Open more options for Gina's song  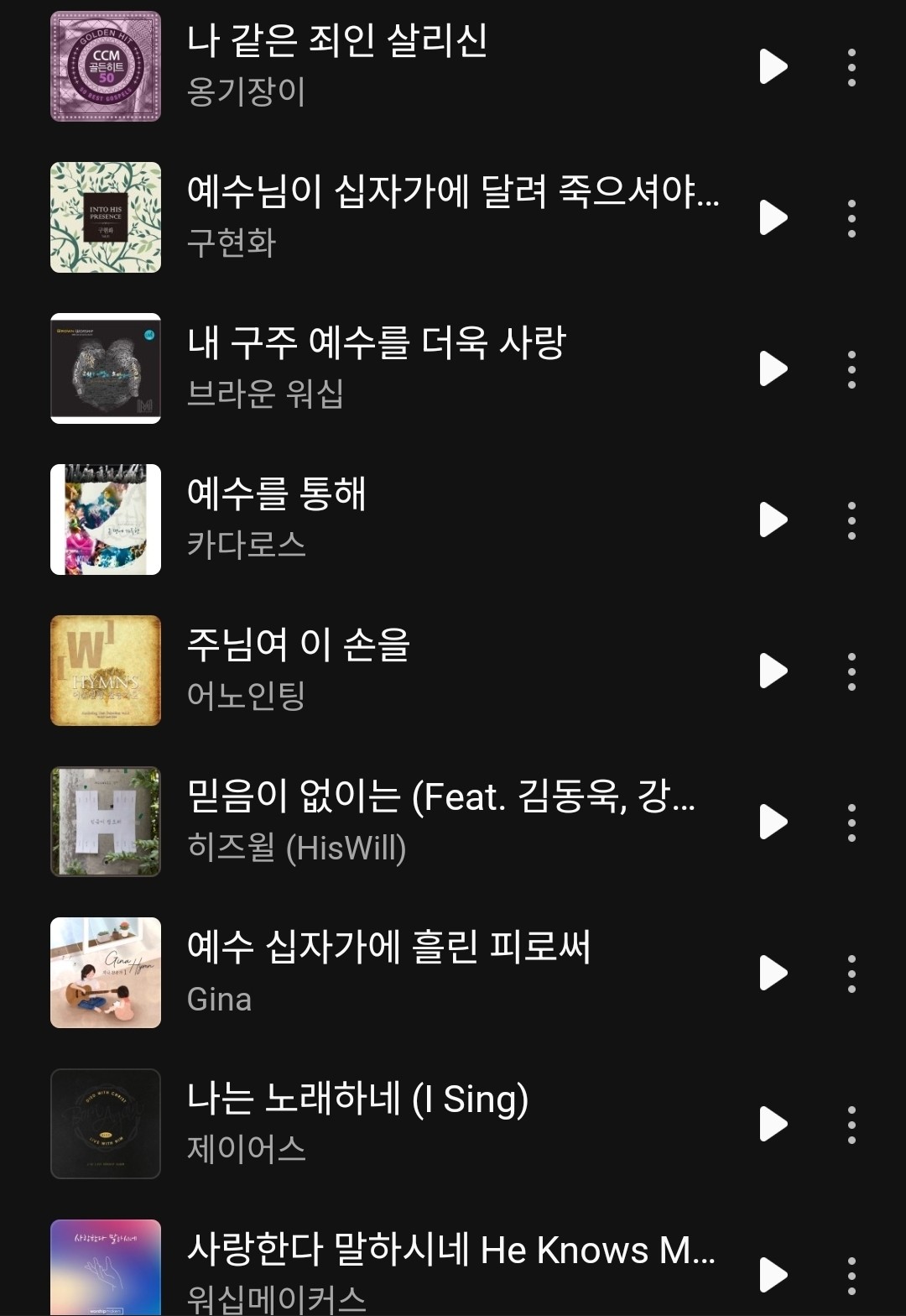tap(851, 974)
